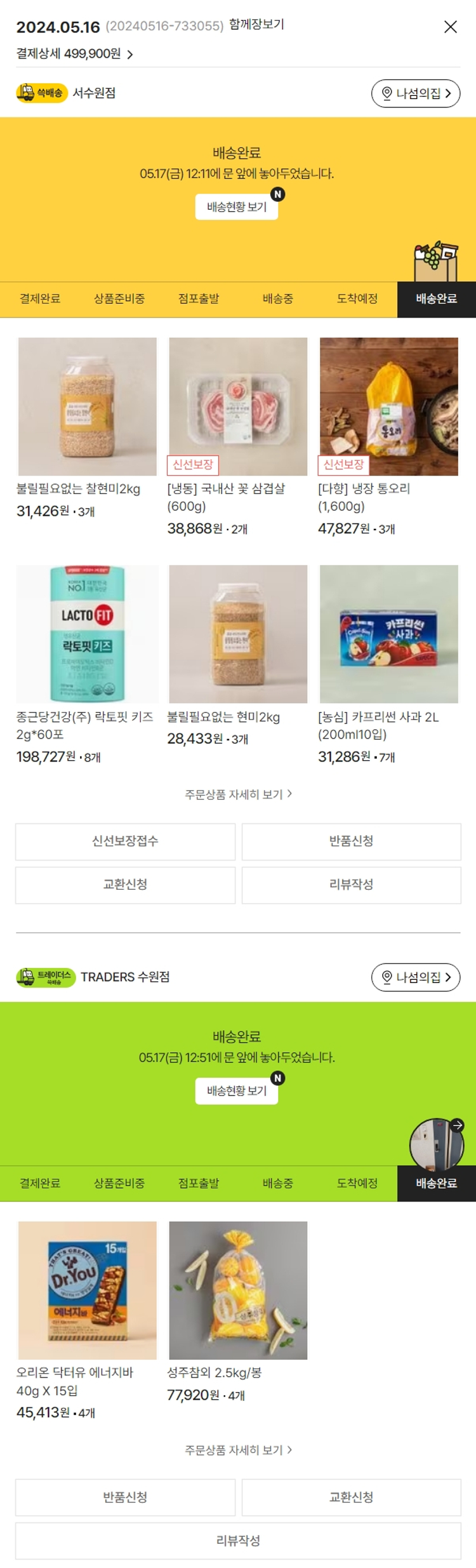View 배송현황 보기 for TRADERS delivery
Viewport: 476px width, 1568px height.
pos(236,1091)
